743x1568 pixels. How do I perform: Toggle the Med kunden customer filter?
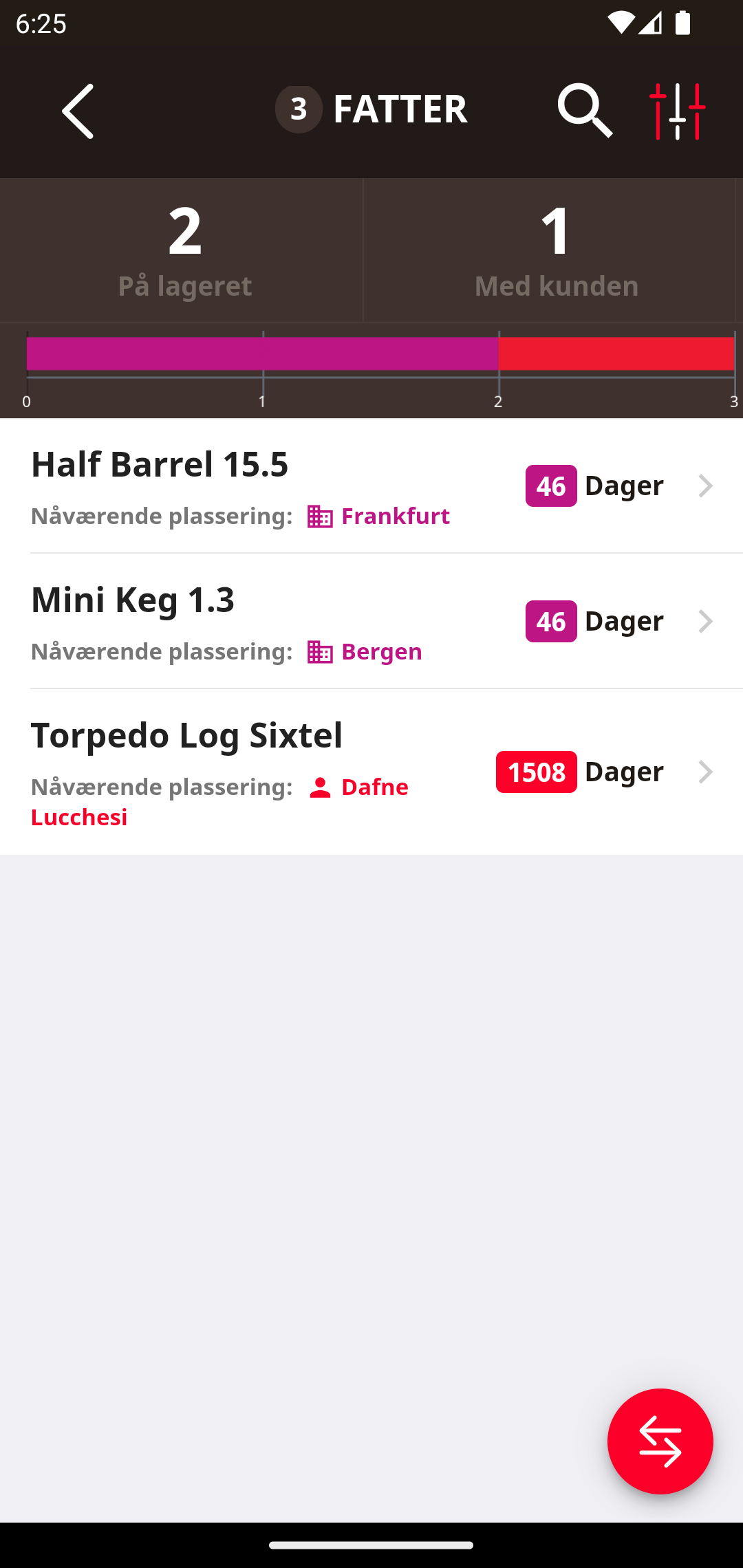(556, 250)
